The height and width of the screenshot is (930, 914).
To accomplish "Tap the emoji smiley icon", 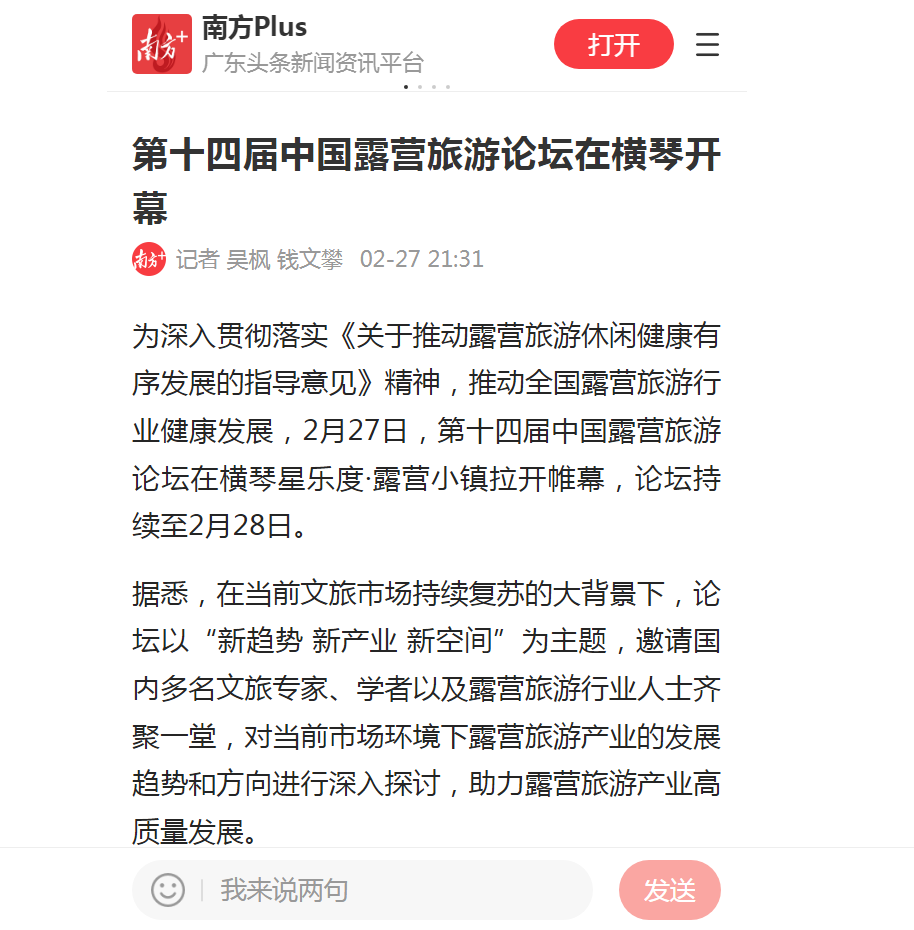I will pos(168,889).
